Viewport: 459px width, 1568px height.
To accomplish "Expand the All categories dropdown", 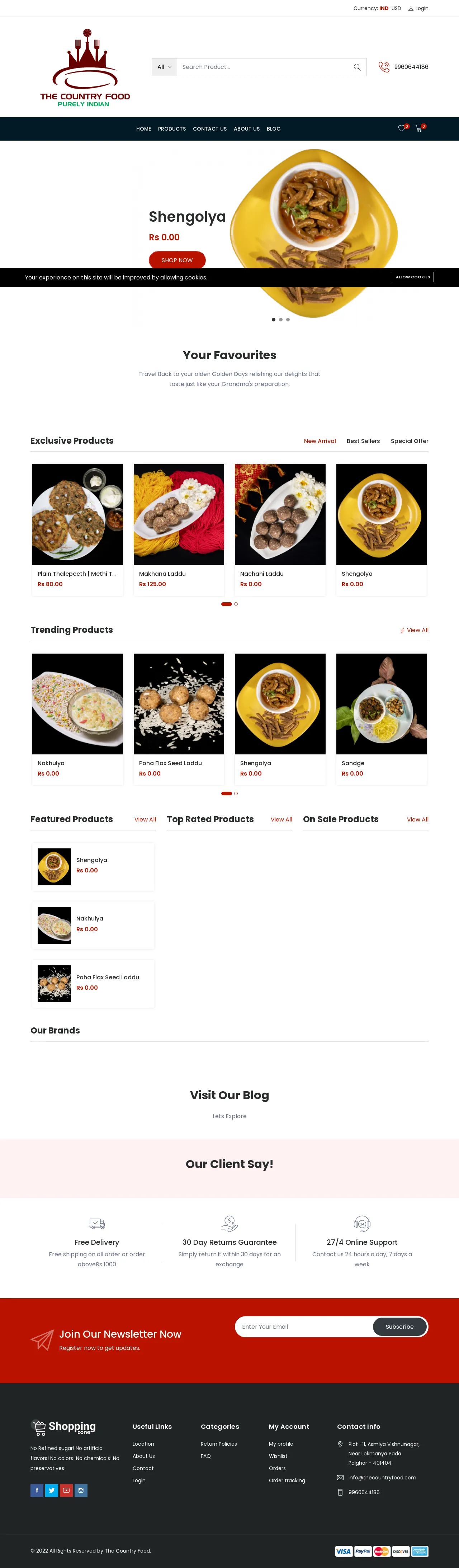I will 164,67.
